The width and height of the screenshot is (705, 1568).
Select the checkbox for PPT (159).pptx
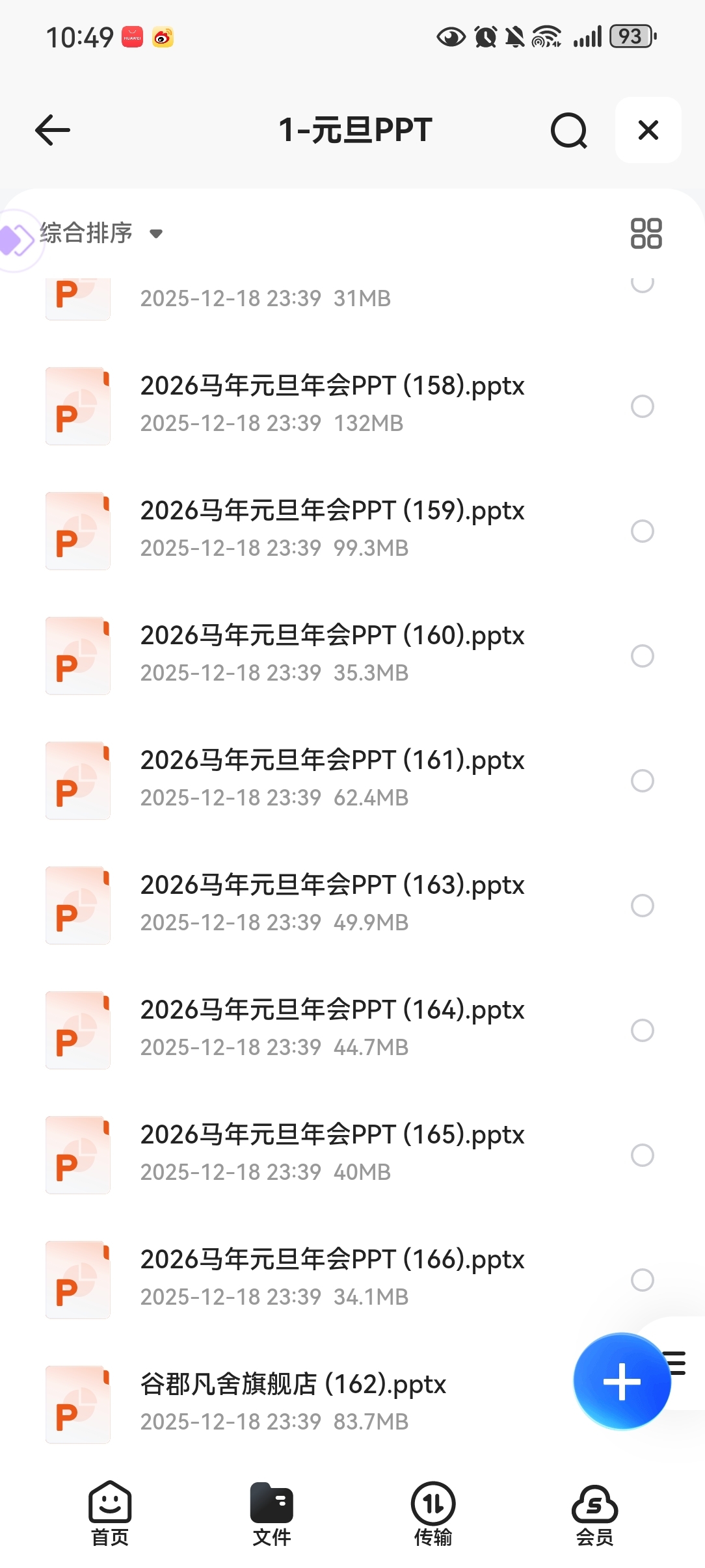[x=642, y=531]
